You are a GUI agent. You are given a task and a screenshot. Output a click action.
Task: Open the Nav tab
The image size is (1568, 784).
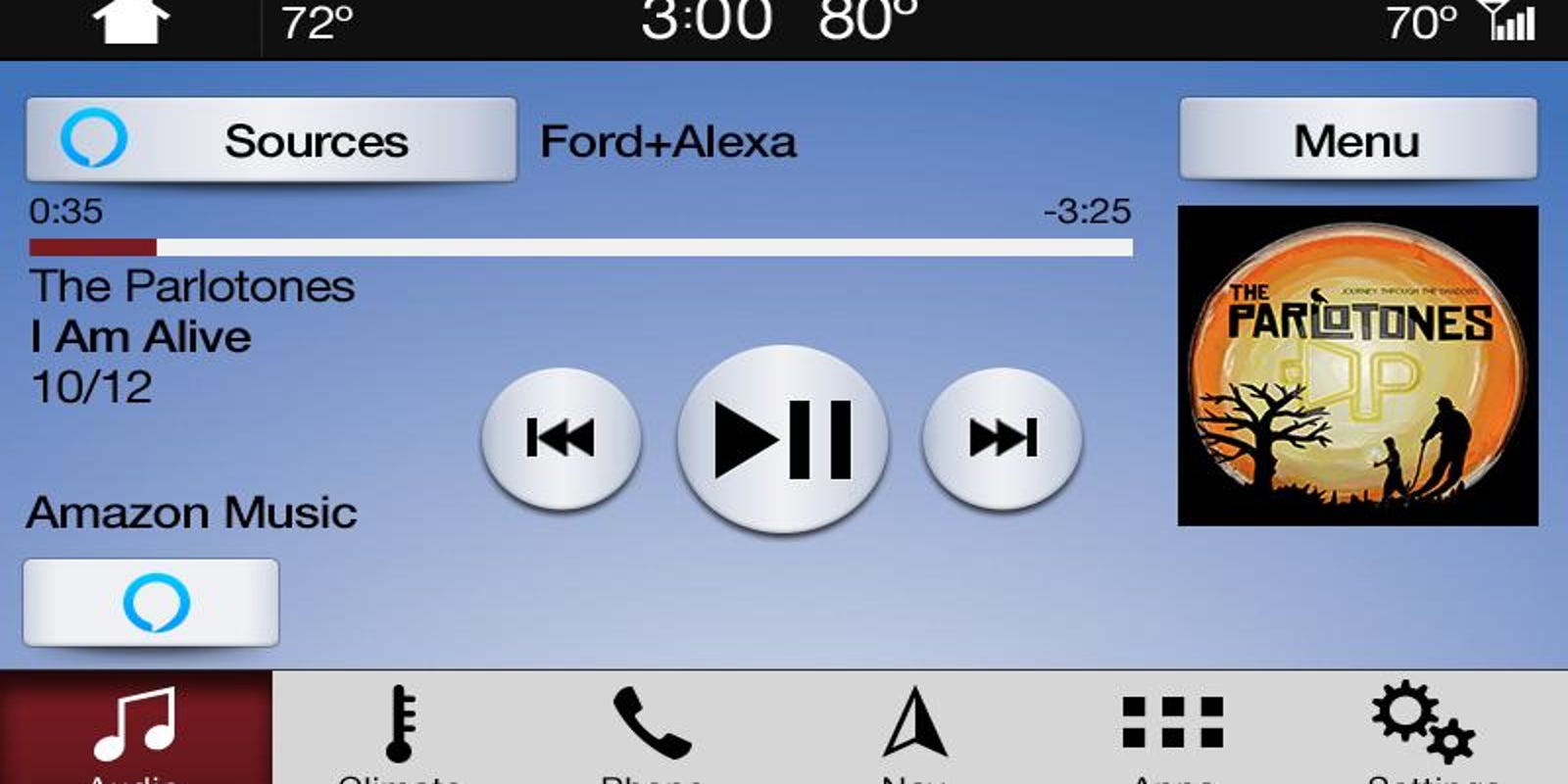[x=913, y=730]
